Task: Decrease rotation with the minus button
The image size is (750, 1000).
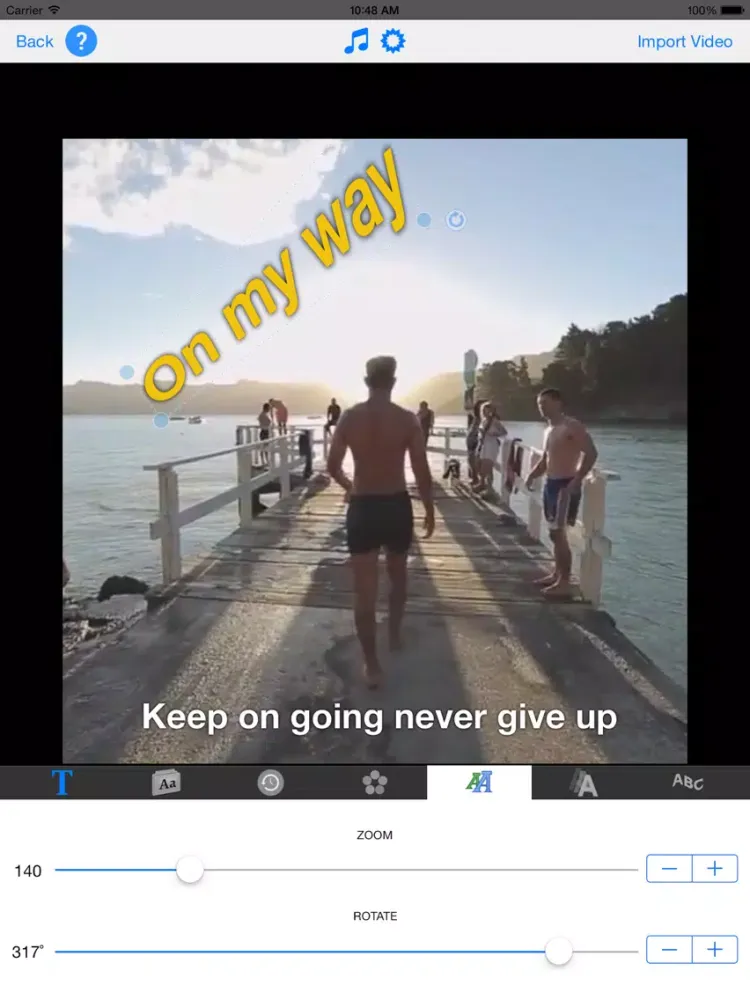Action: pos(669,950)
